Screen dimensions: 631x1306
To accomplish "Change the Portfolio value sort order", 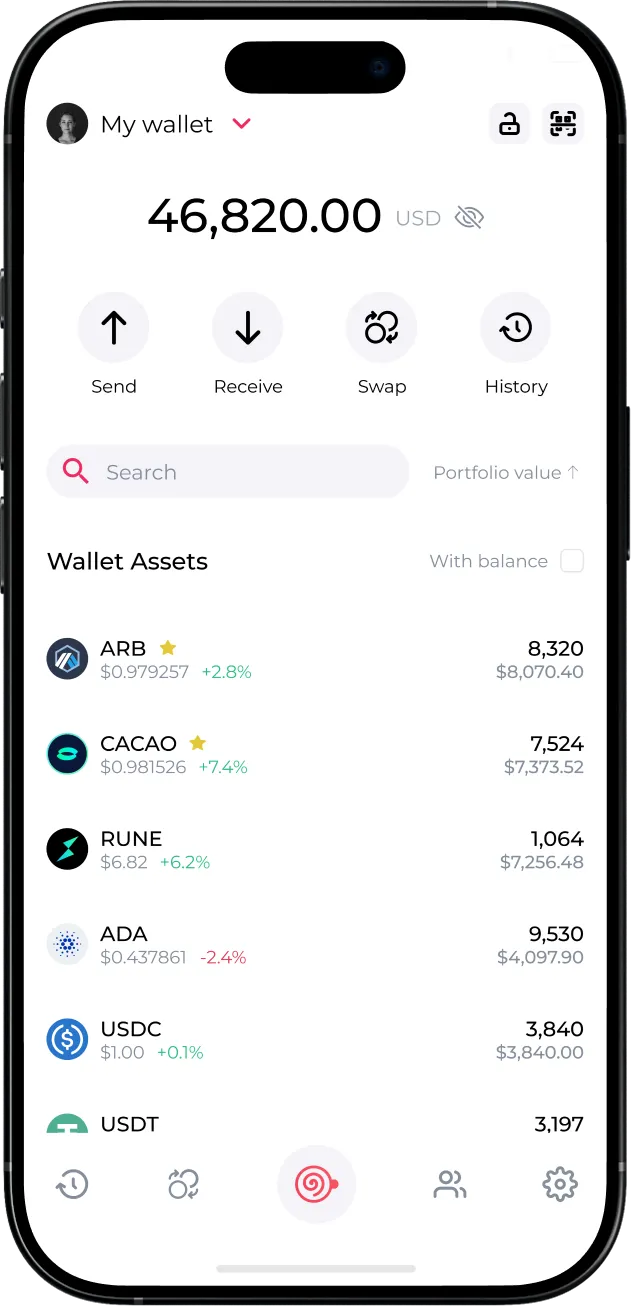I will (506, 473).
